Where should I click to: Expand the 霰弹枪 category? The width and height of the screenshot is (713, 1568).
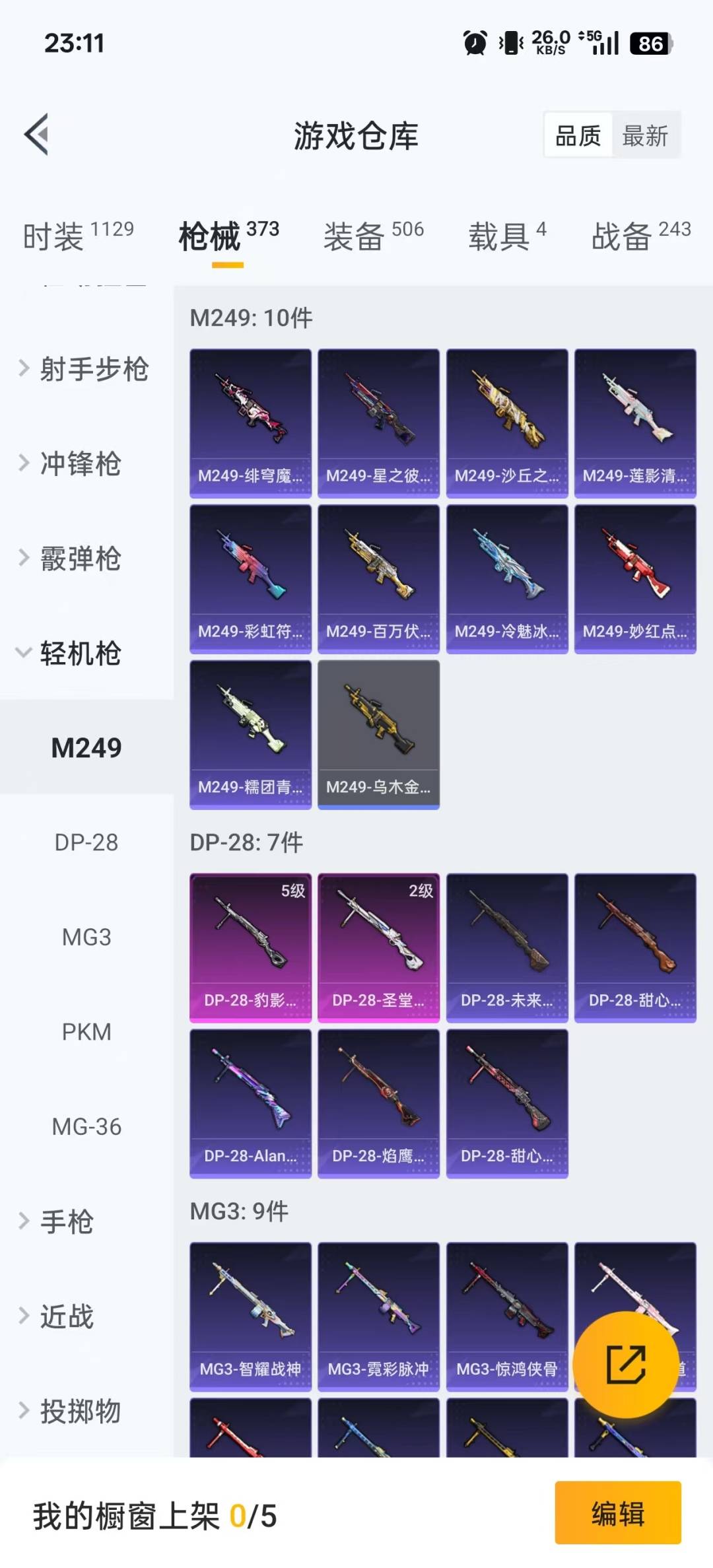pos(79,559)
